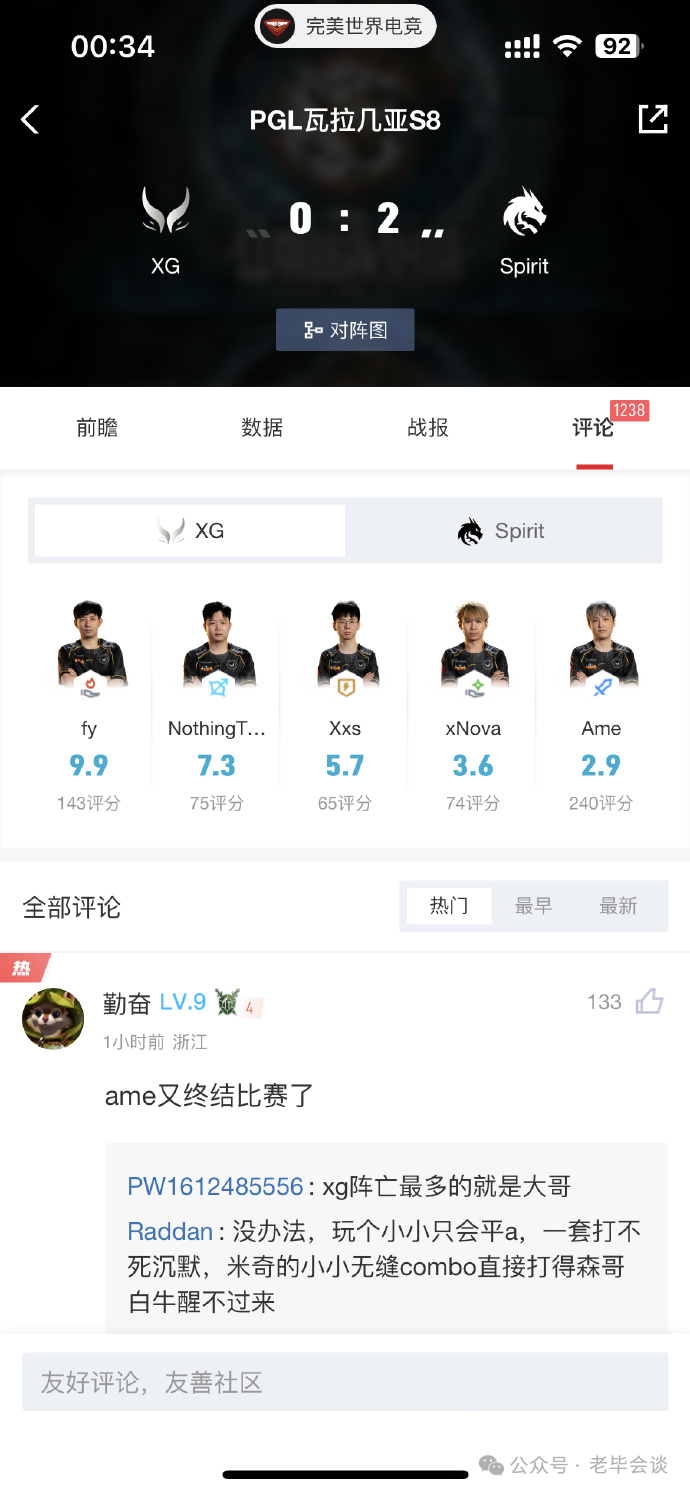Open NothingT... player rating card
This screenshot has width=690, height=1493.
tap(217, 705)
